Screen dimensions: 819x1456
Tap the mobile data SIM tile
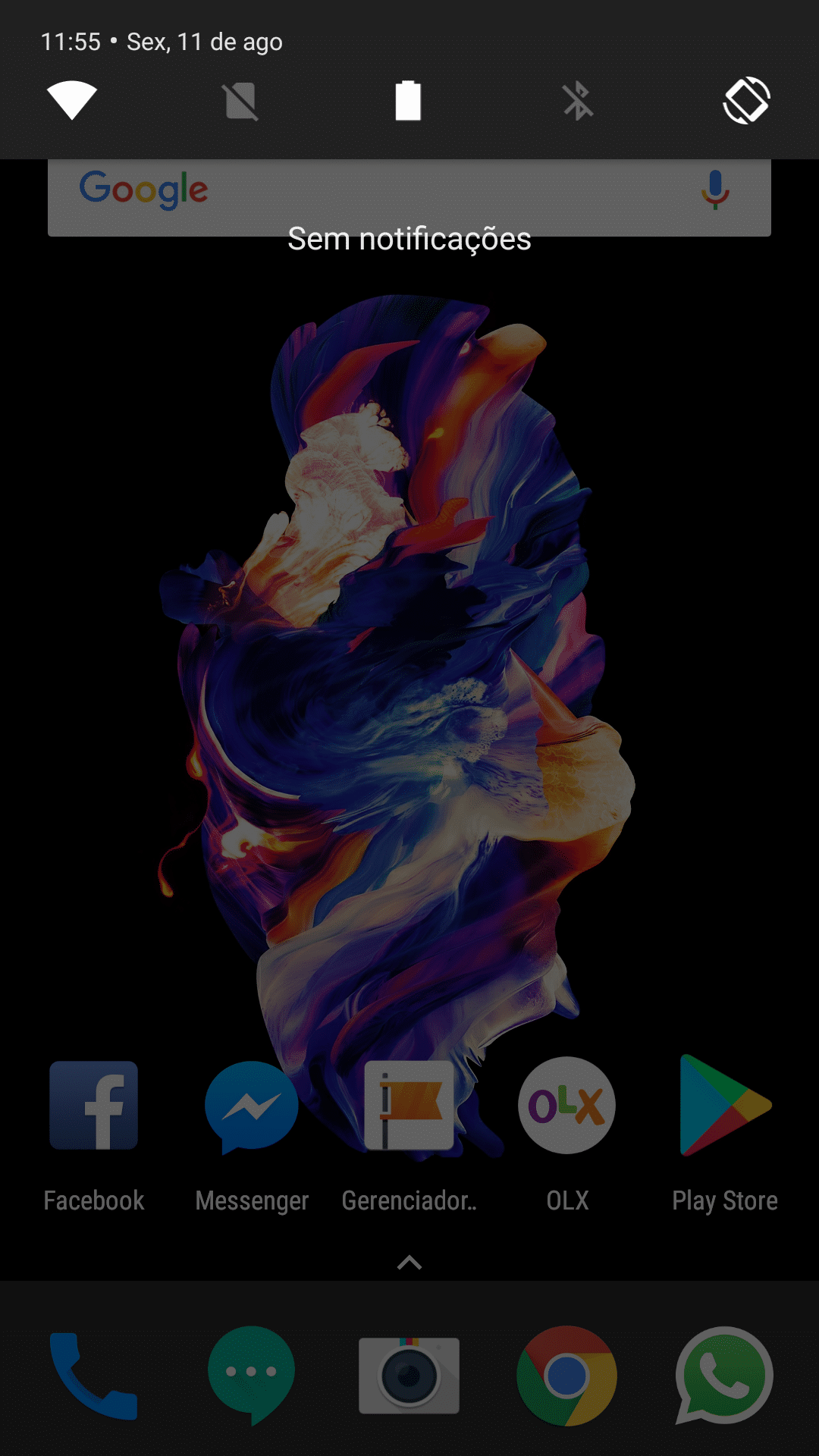(x=240, y=102)
